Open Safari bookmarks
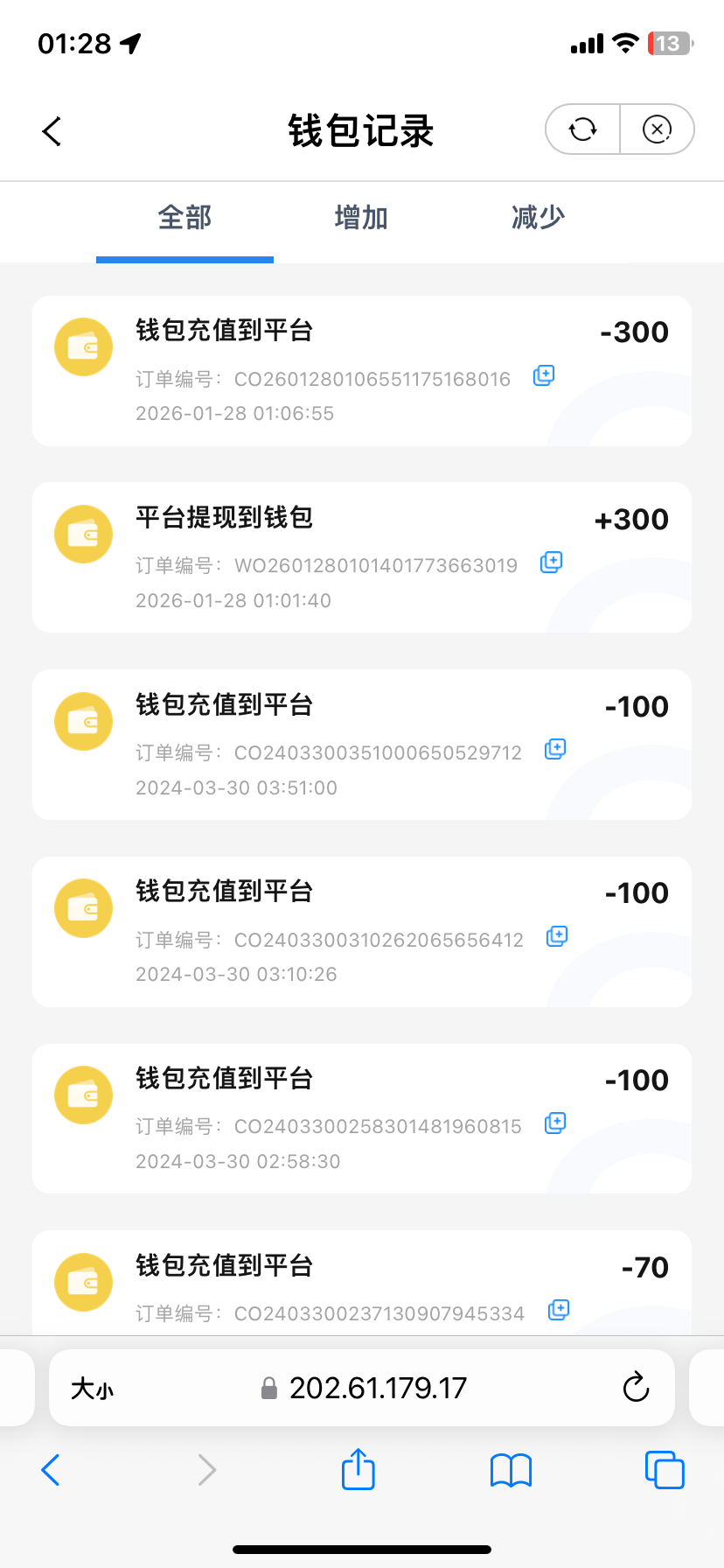The width and height of the screenshot is (724, 1568). tap(512, 1470)
